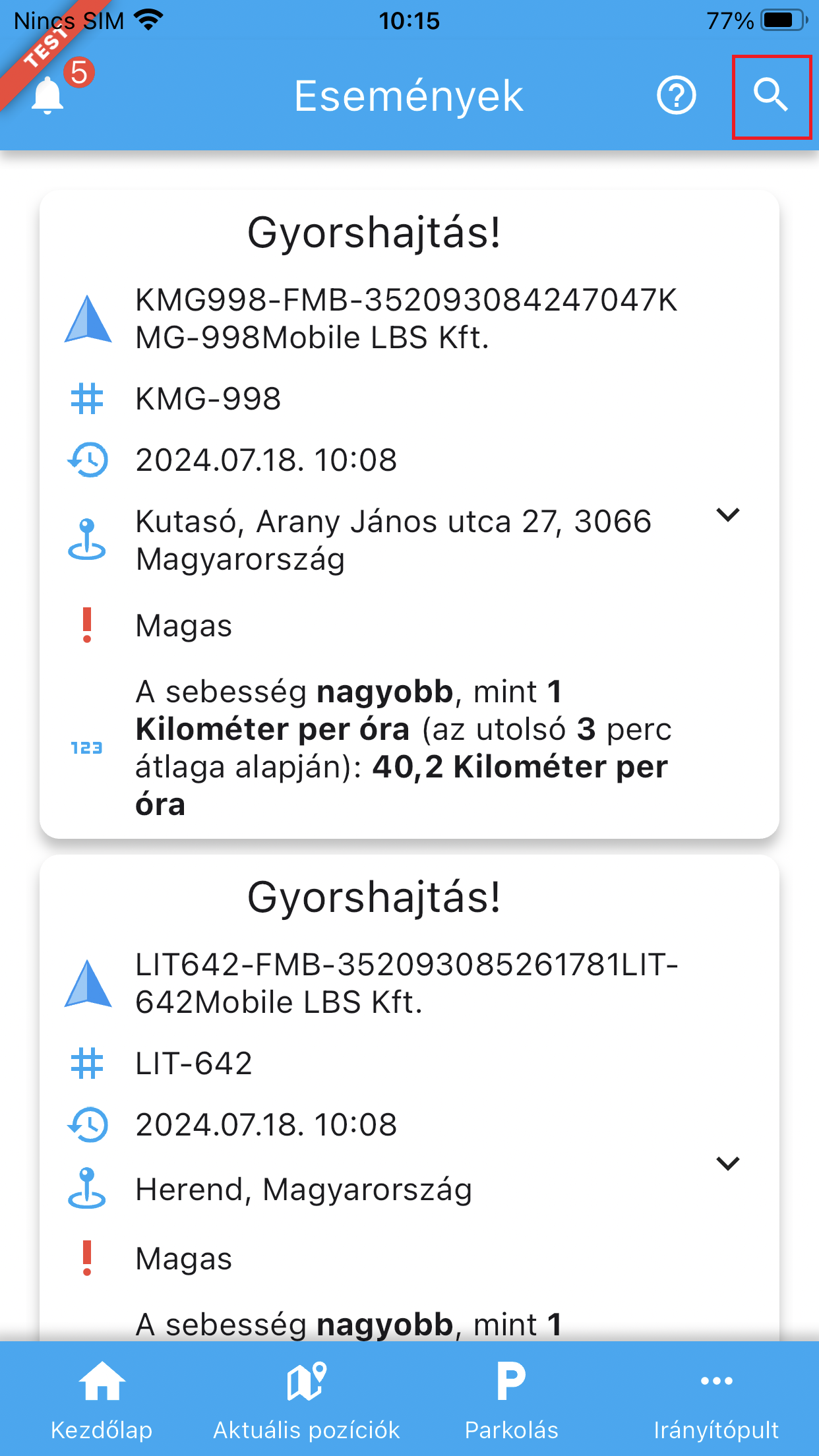Viewport: 819px width, 1456px height.
Task: Open the search magnifier icon
Action: 771,96
